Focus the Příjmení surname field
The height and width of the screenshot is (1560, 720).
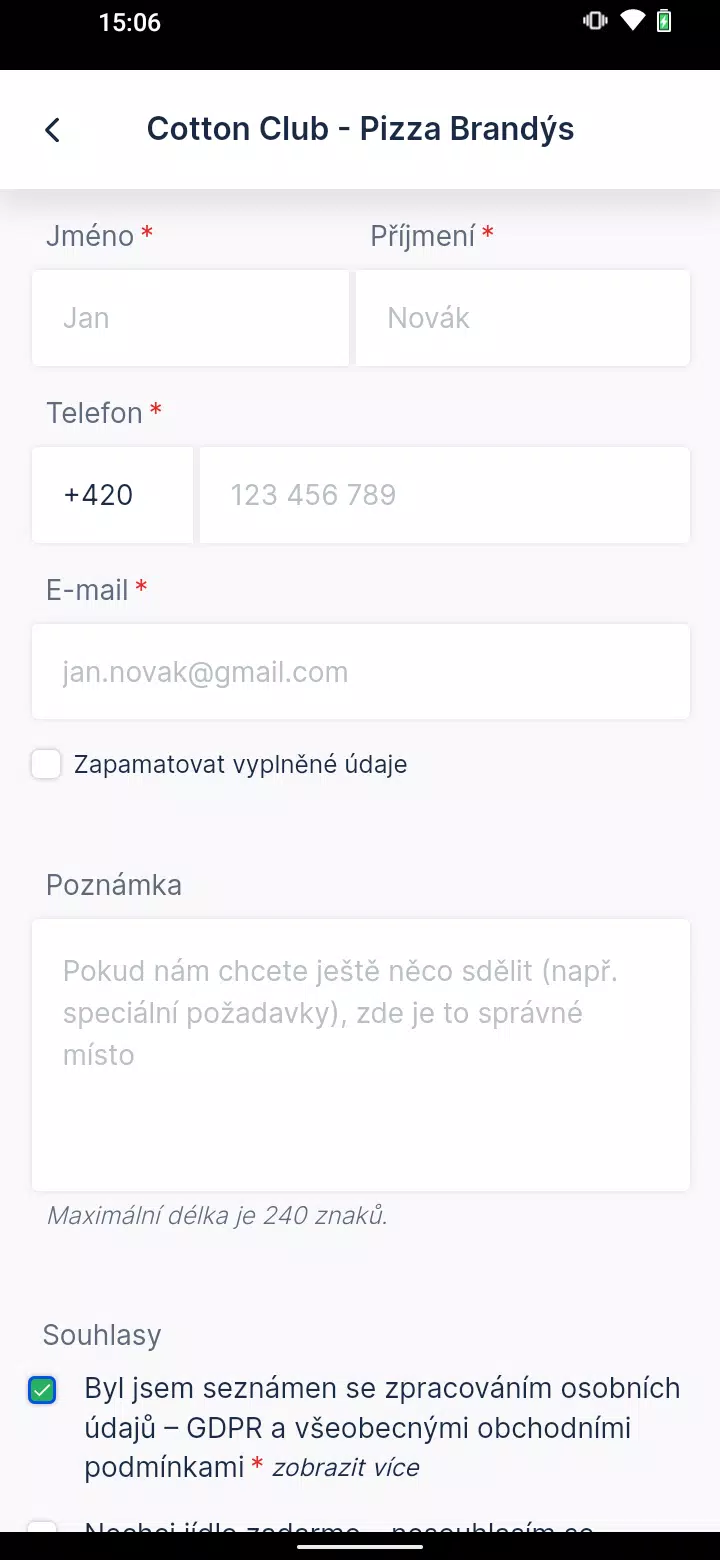(522, 318)
